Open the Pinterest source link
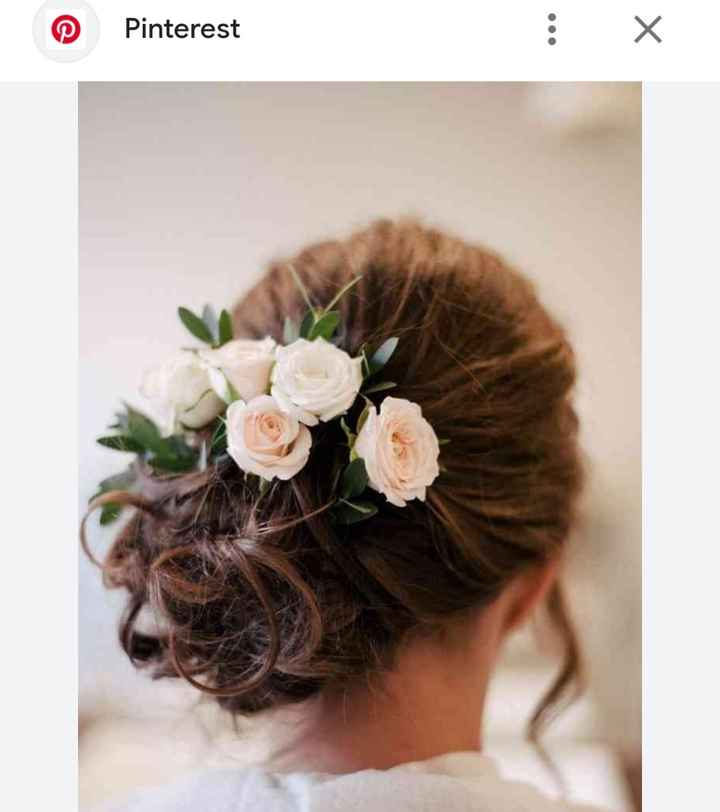This screenshot has height=812, width=720. [181, 29]
